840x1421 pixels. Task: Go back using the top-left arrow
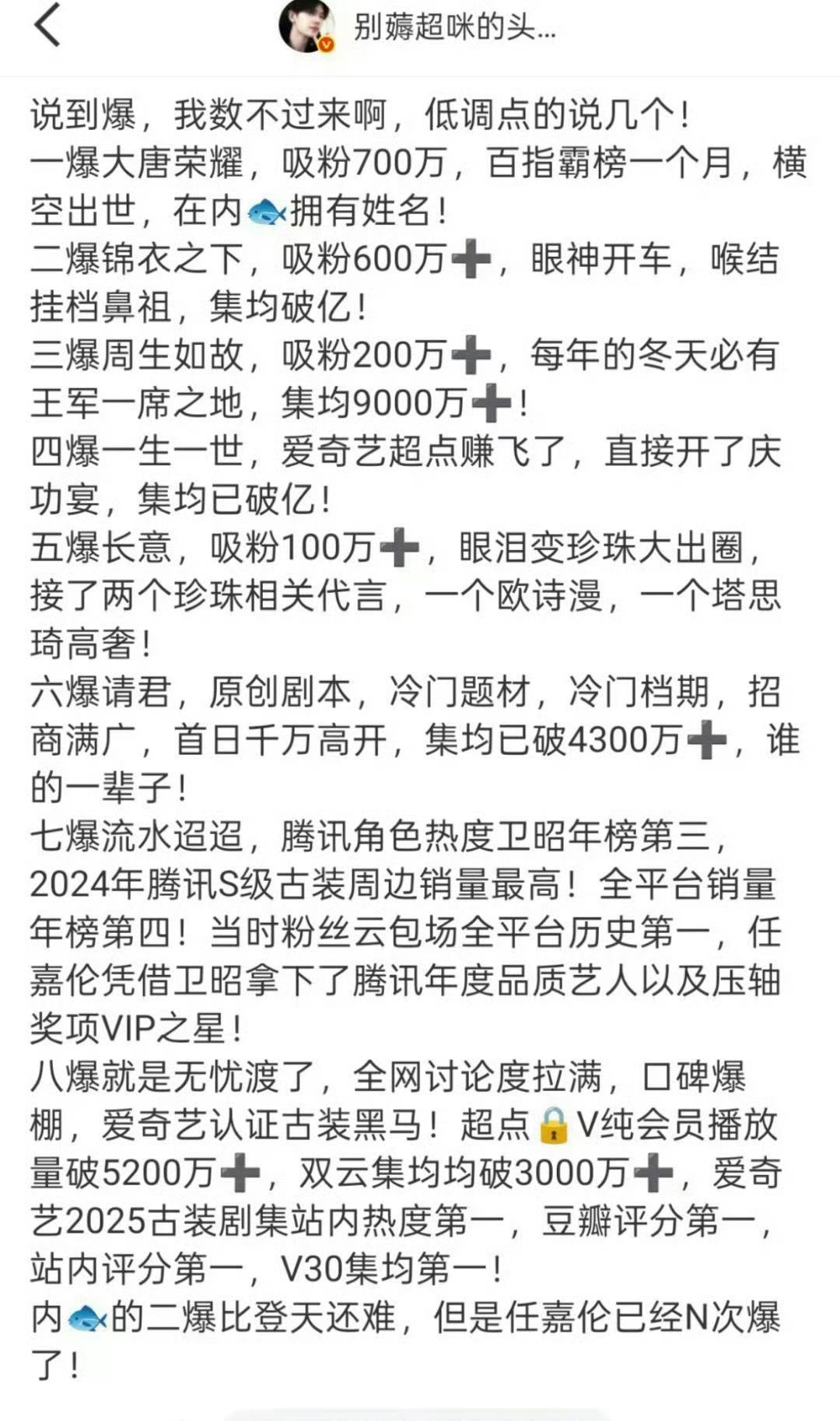click(47, 25)
